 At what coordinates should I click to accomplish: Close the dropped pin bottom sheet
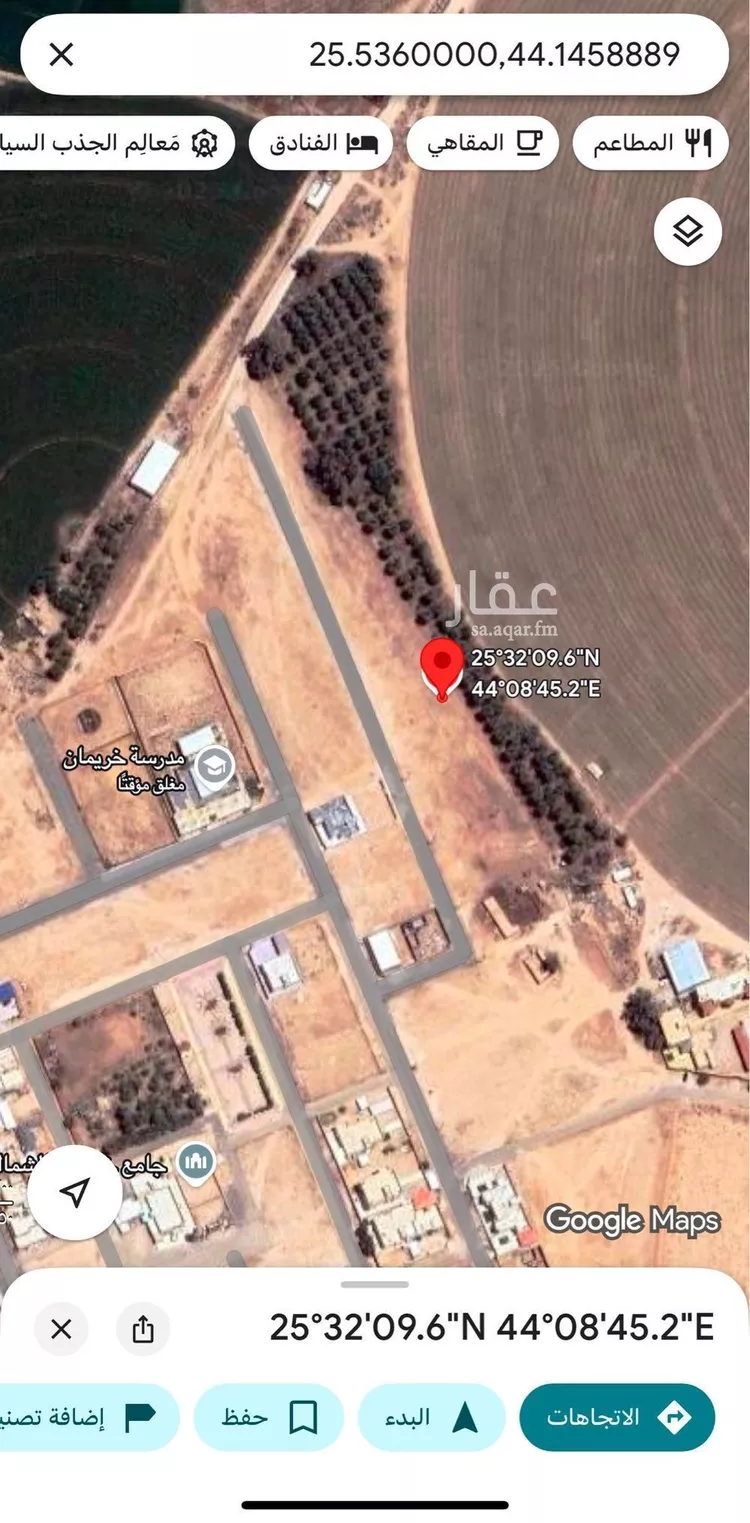(x=61, y=1329)
